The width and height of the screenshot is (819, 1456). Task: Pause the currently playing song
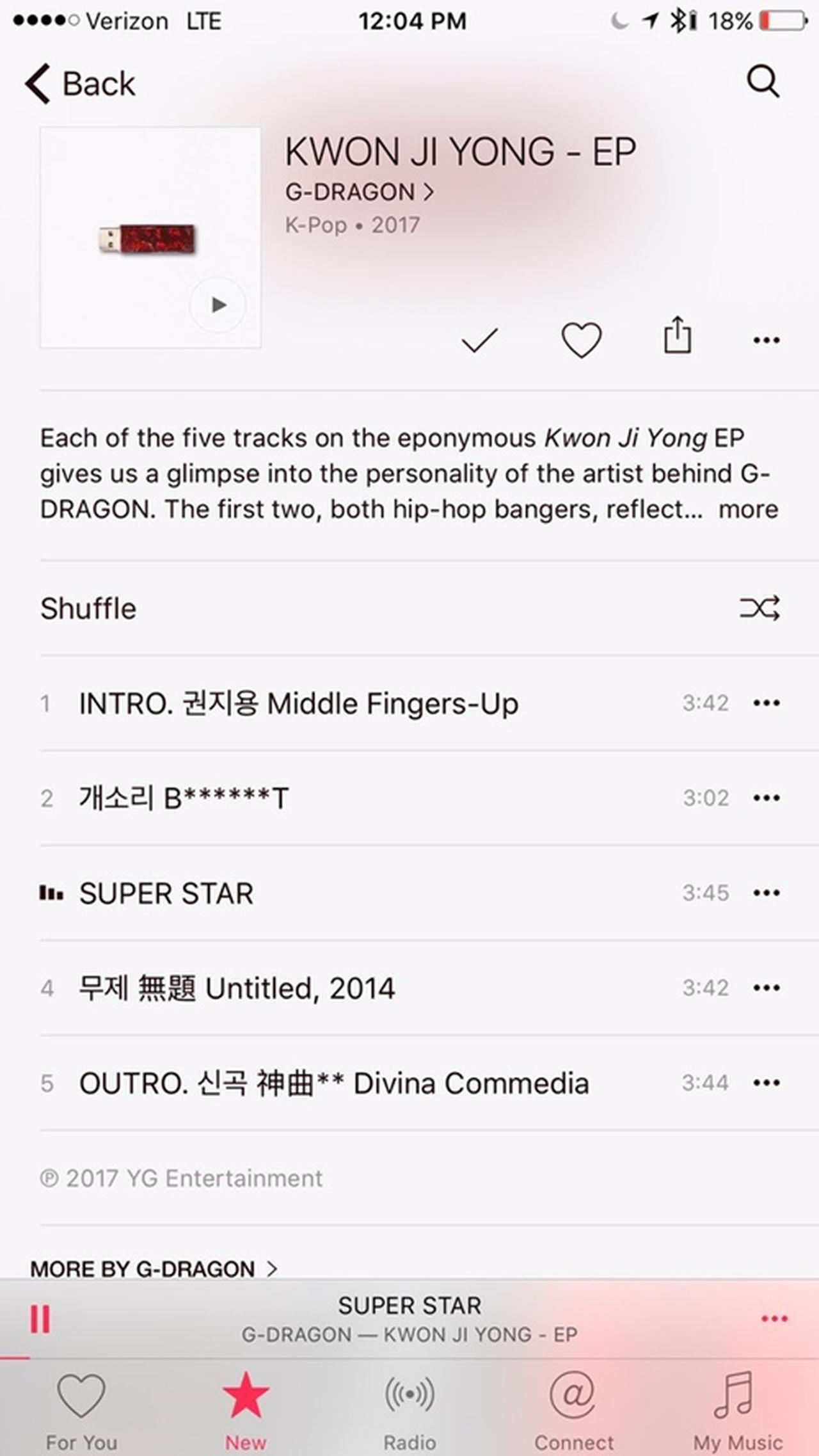point(40,1319)
